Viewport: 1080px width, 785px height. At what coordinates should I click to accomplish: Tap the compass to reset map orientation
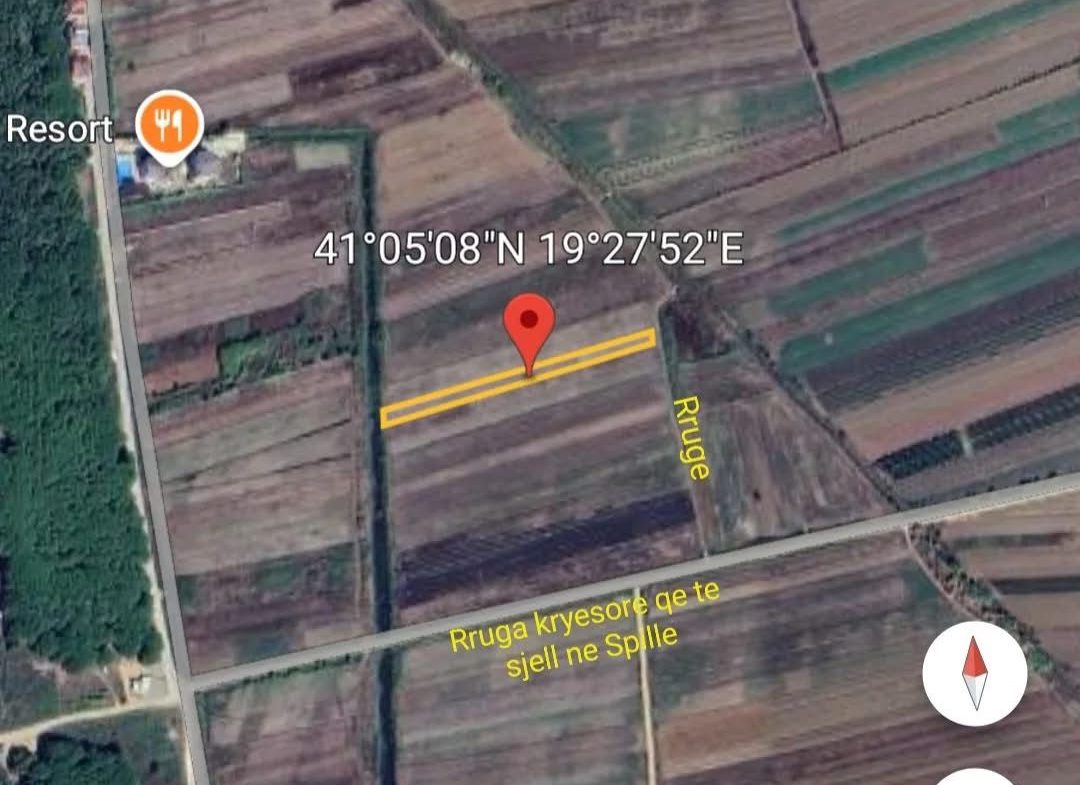point(974,673)
